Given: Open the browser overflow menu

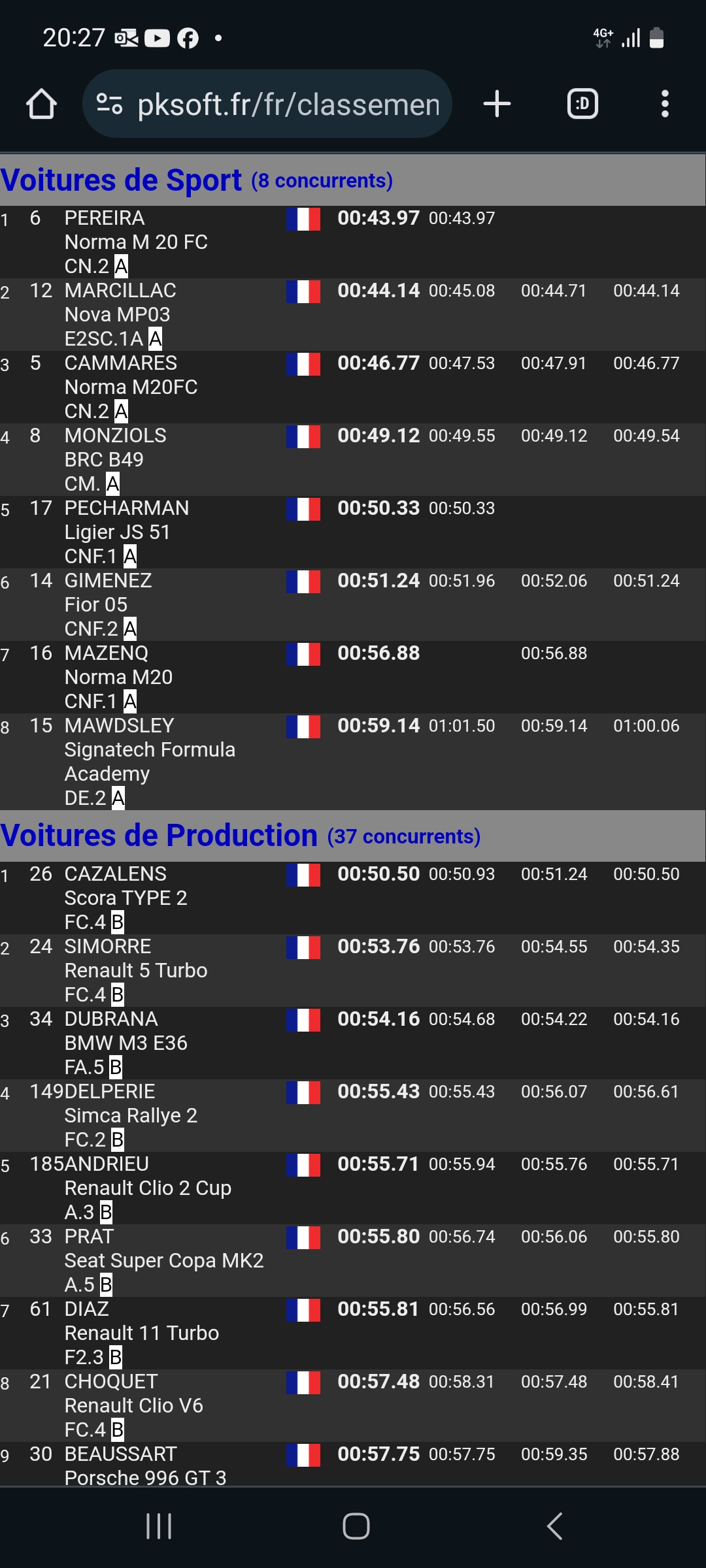Looking at the screenshot, I should pos(665,104).
